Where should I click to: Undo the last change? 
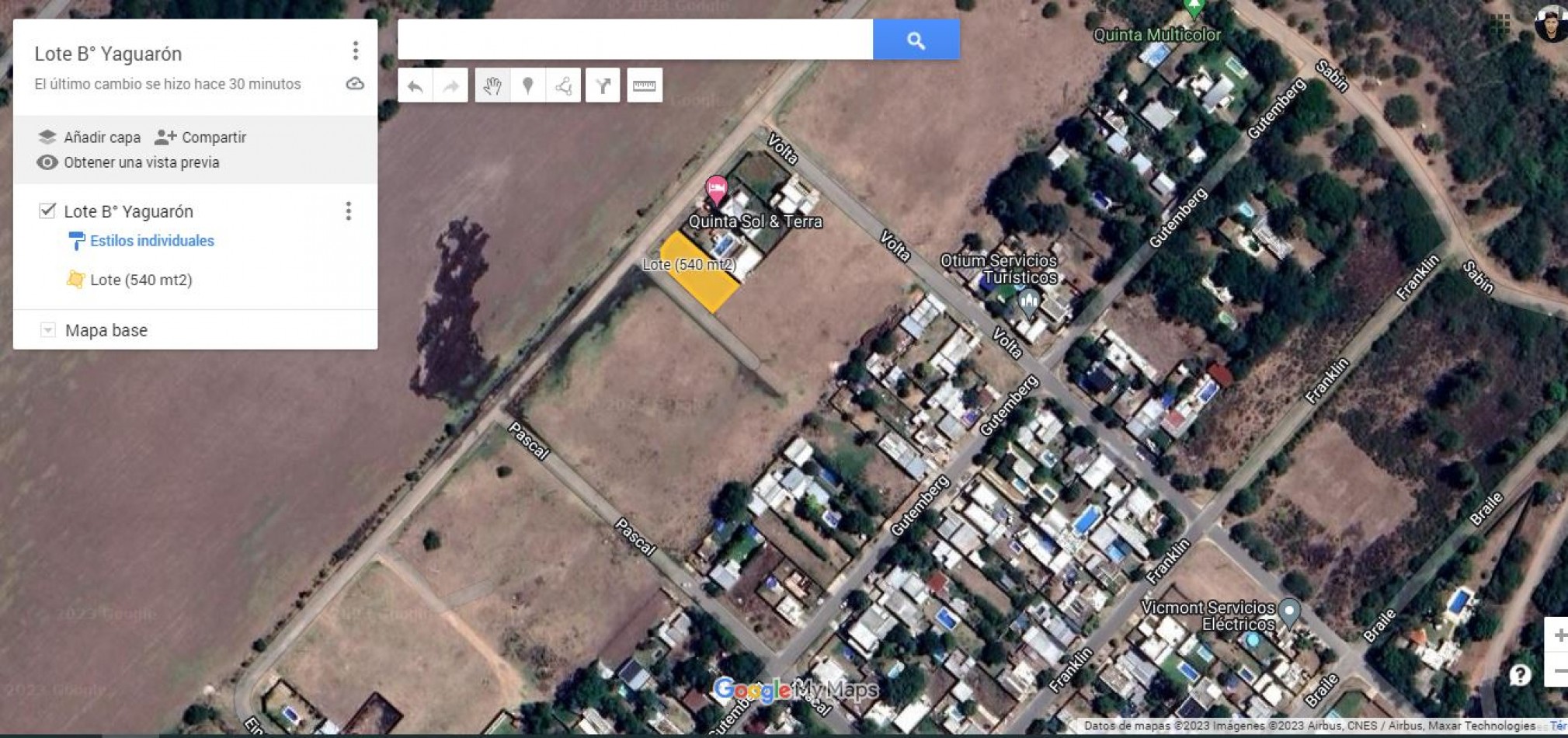point(415,86)
